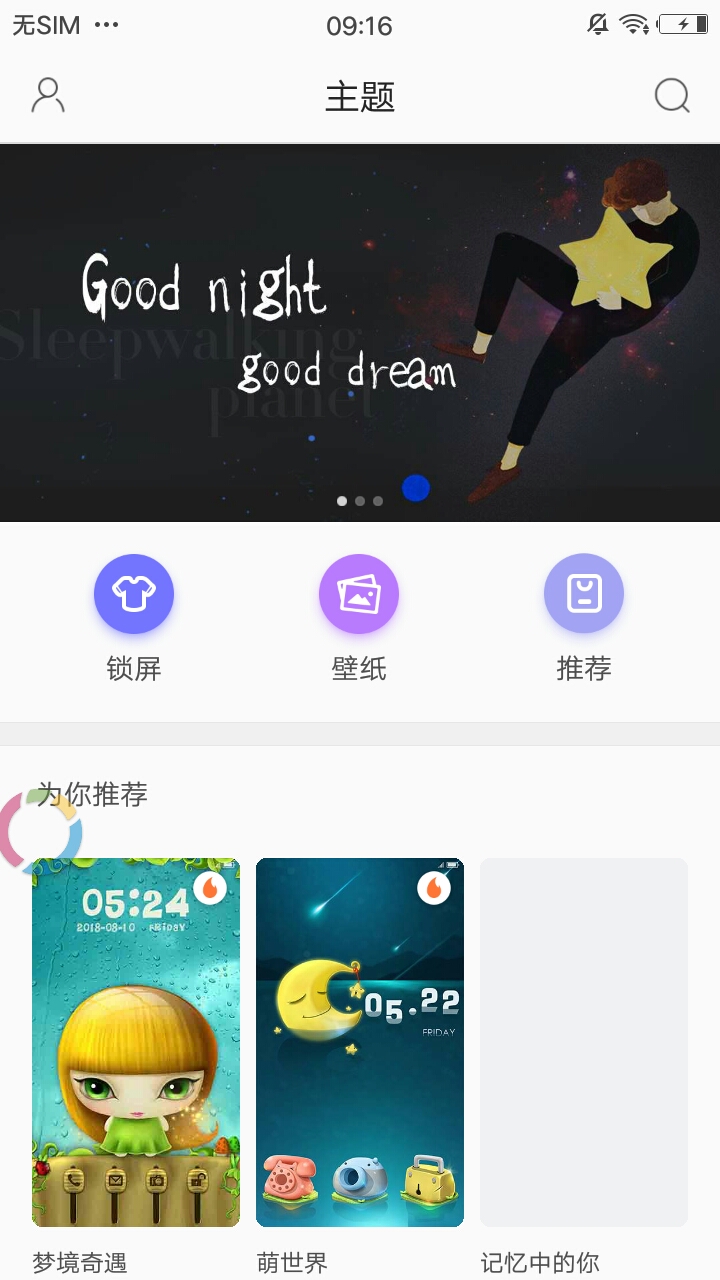The image size is (720, 1280).
Task: Tap the Good night good dream banner
Action: [360, 330]
